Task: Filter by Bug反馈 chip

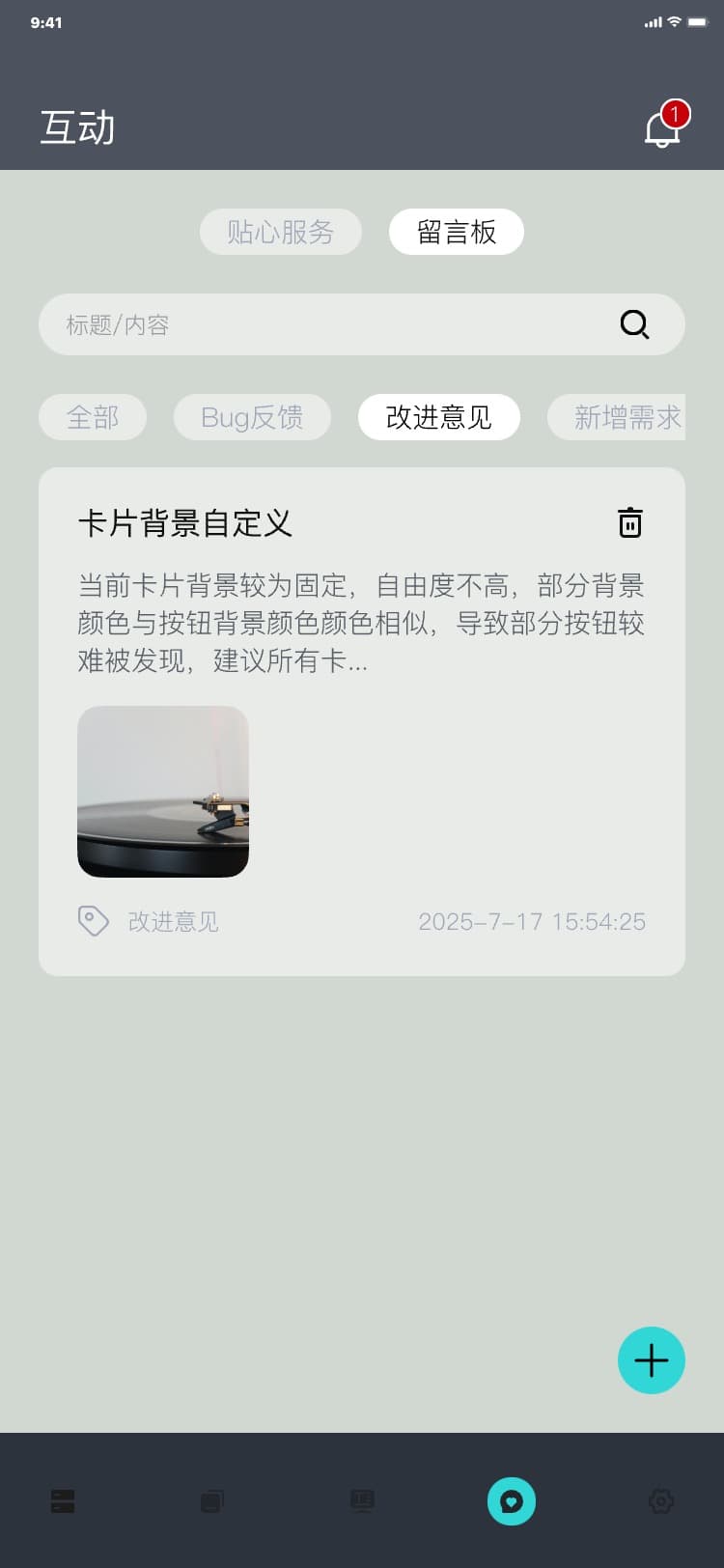Action: click(252, 417)
